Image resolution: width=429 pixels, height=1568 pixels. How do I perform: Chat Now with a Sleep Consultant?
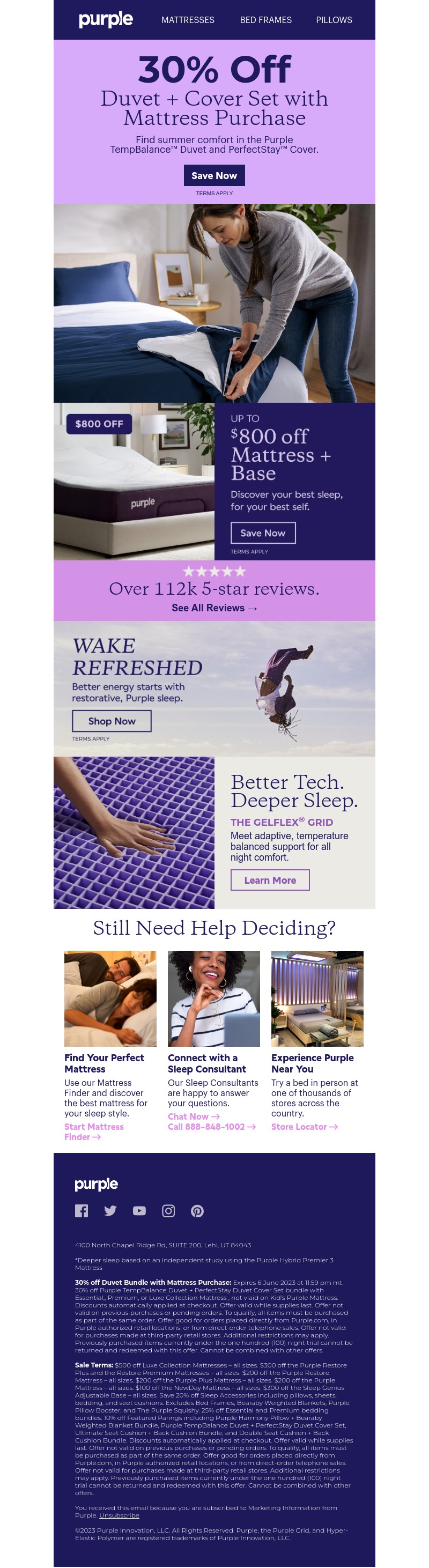click(194, 1116)
